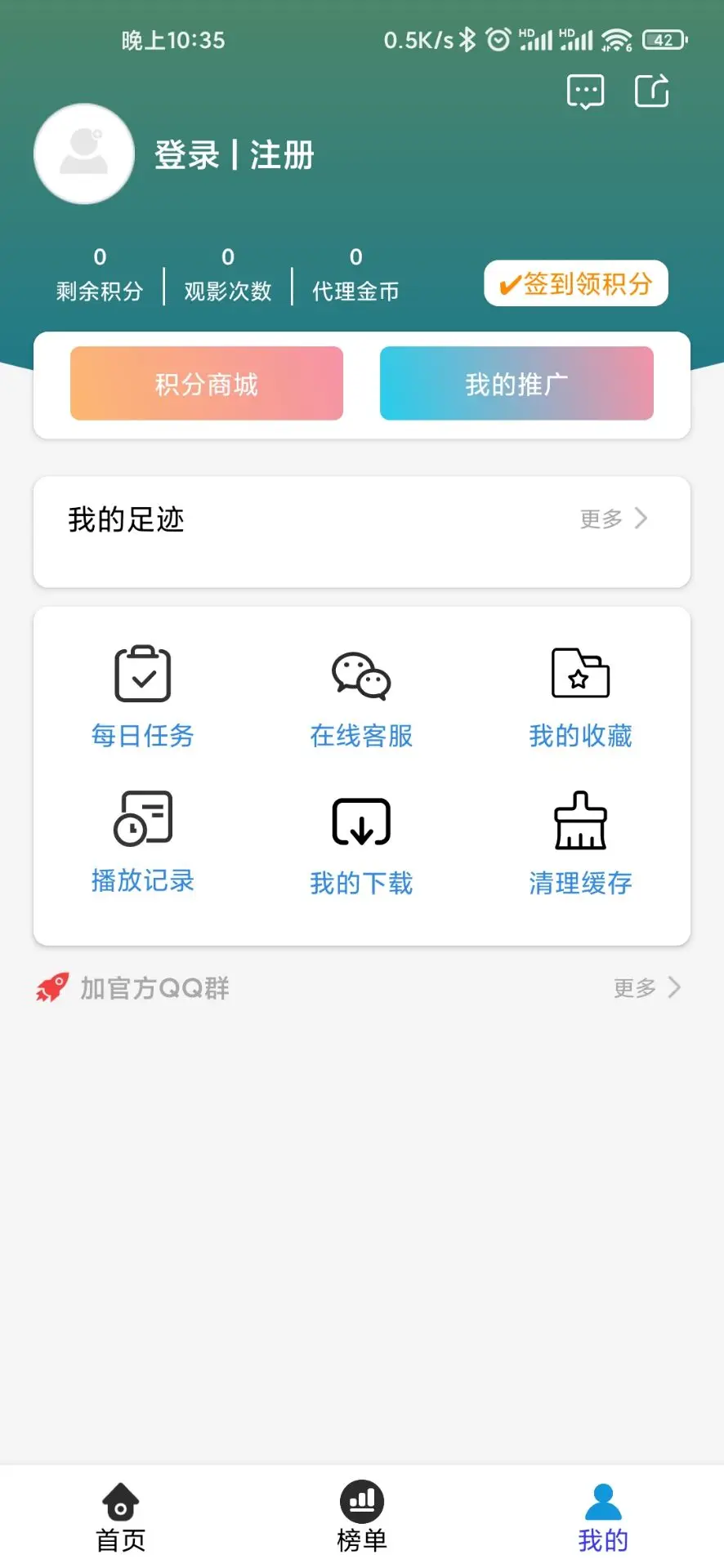Viewport: 724px width, 1568px height.
Task: Switch to the 首页 home tab
Action: click(120, 1517)
